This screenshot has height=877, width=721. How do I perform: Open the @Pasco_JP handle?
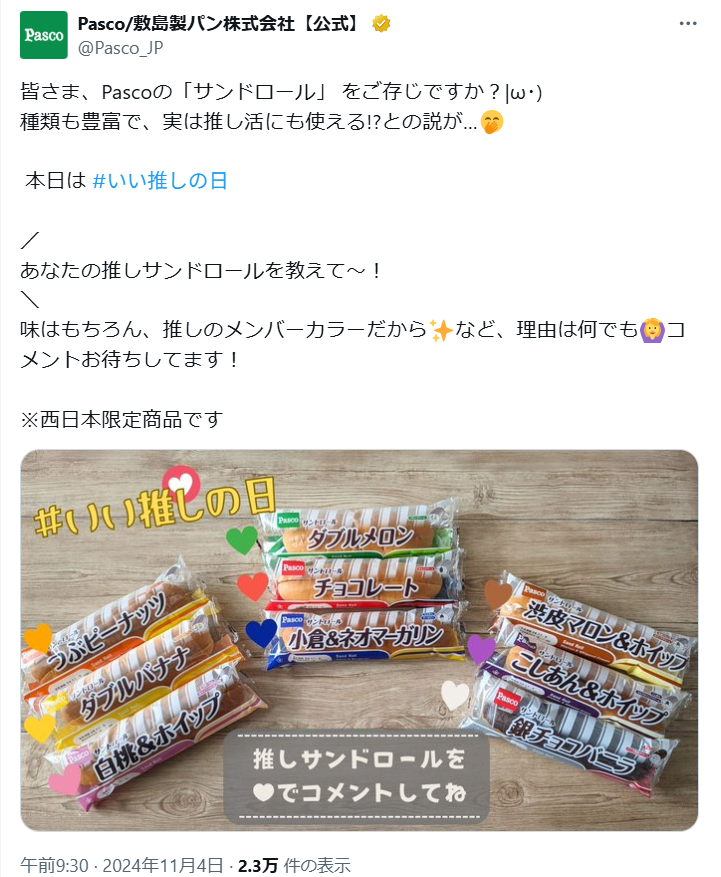(120, 47)
